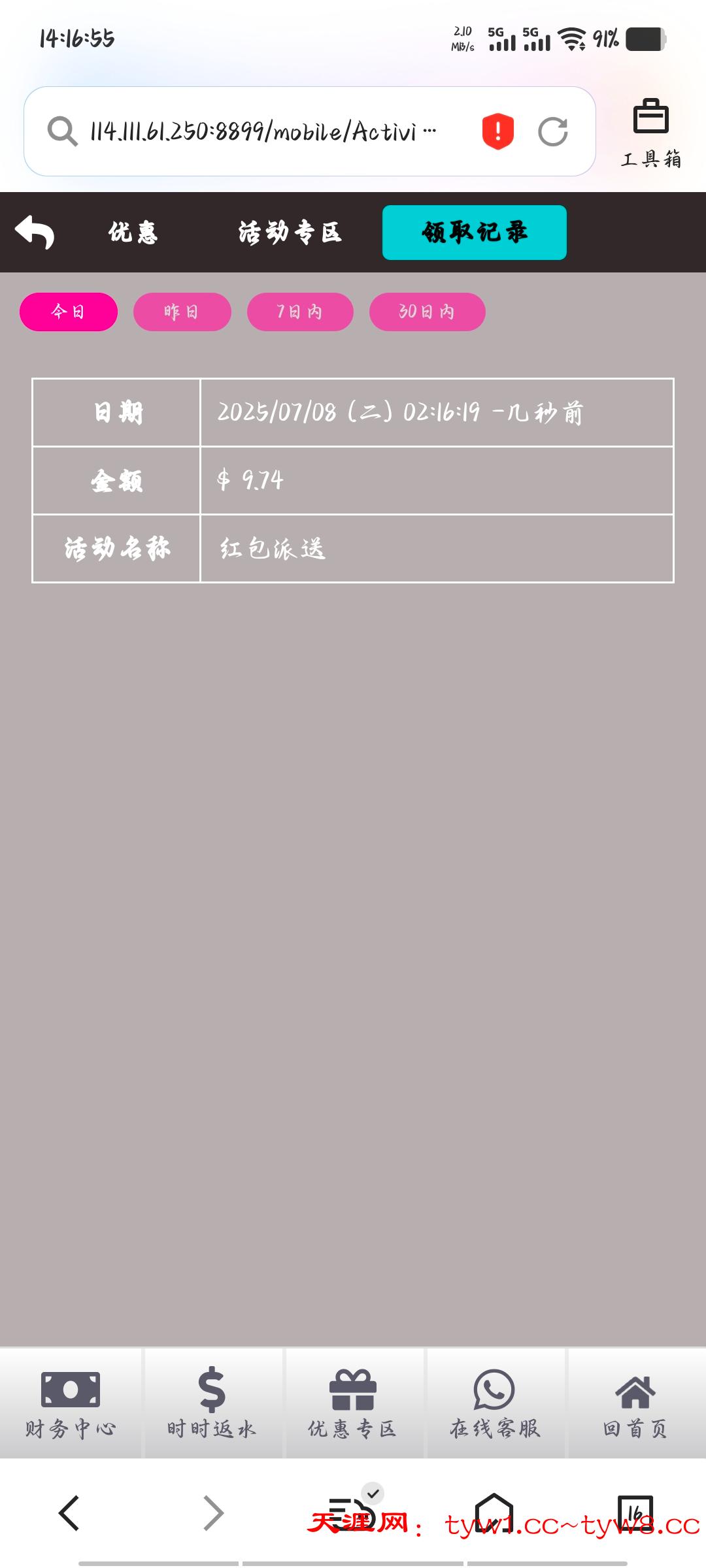Open the browser tabs counter

tap(635, 1513)
